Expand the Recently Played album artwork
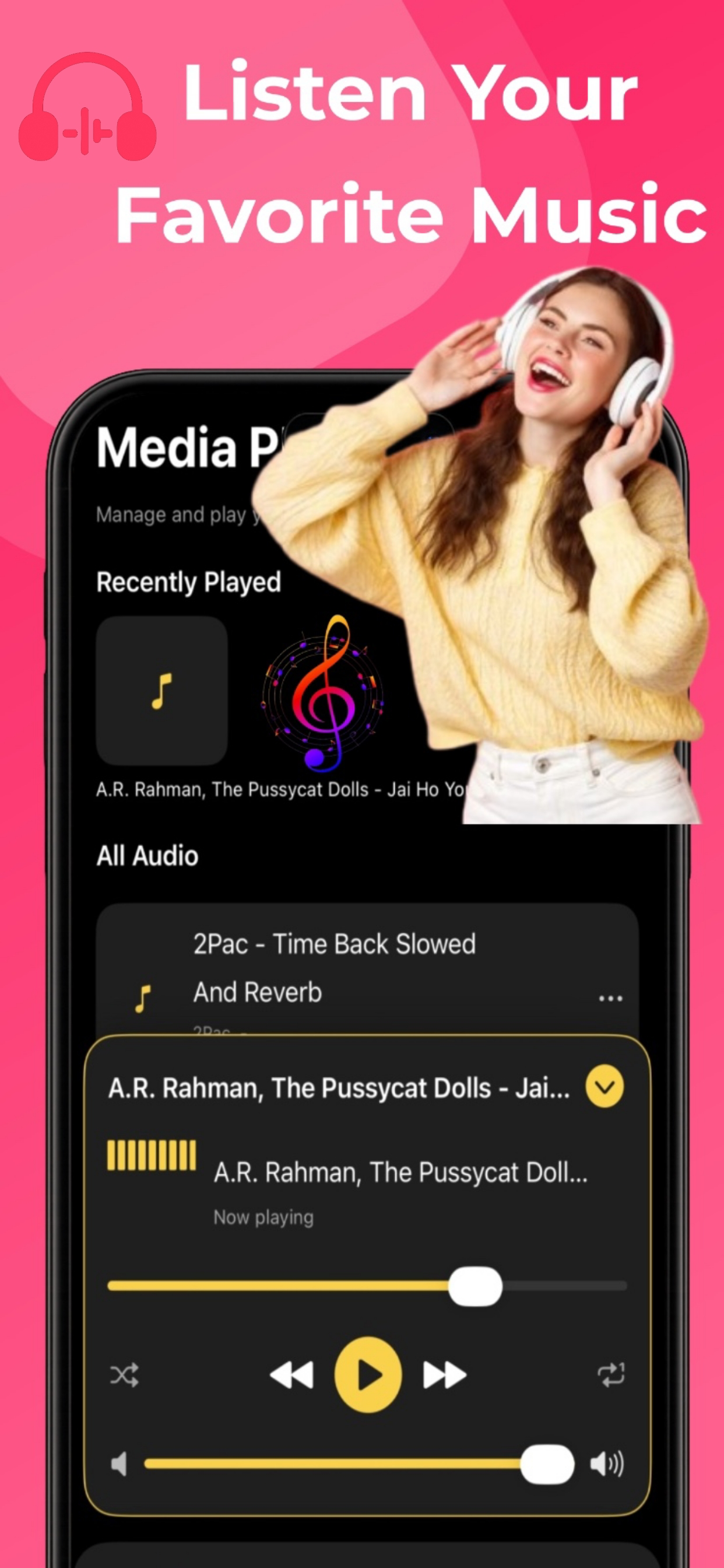 162,688
